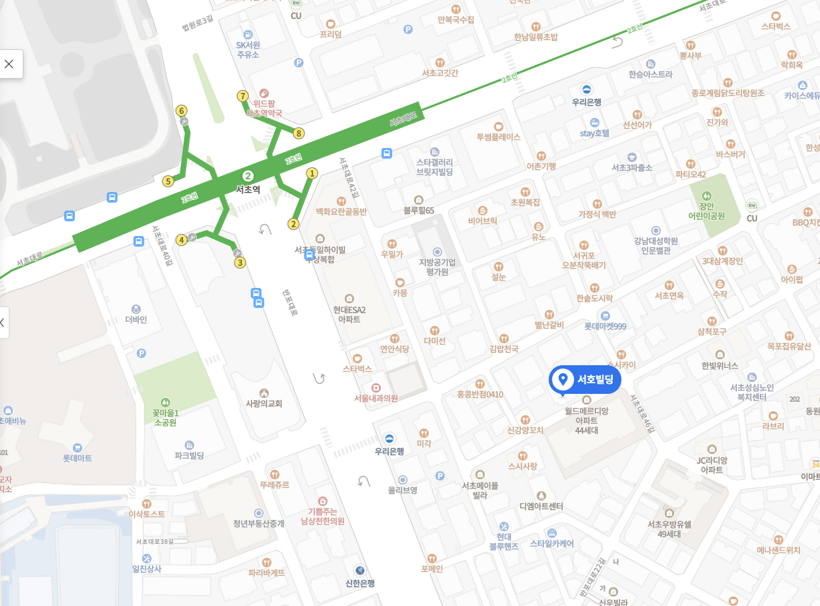This screenshot has width=820, height=606.
Task: Tap the 서호빌딩 location marker
Action: click(x=584, y=379)
